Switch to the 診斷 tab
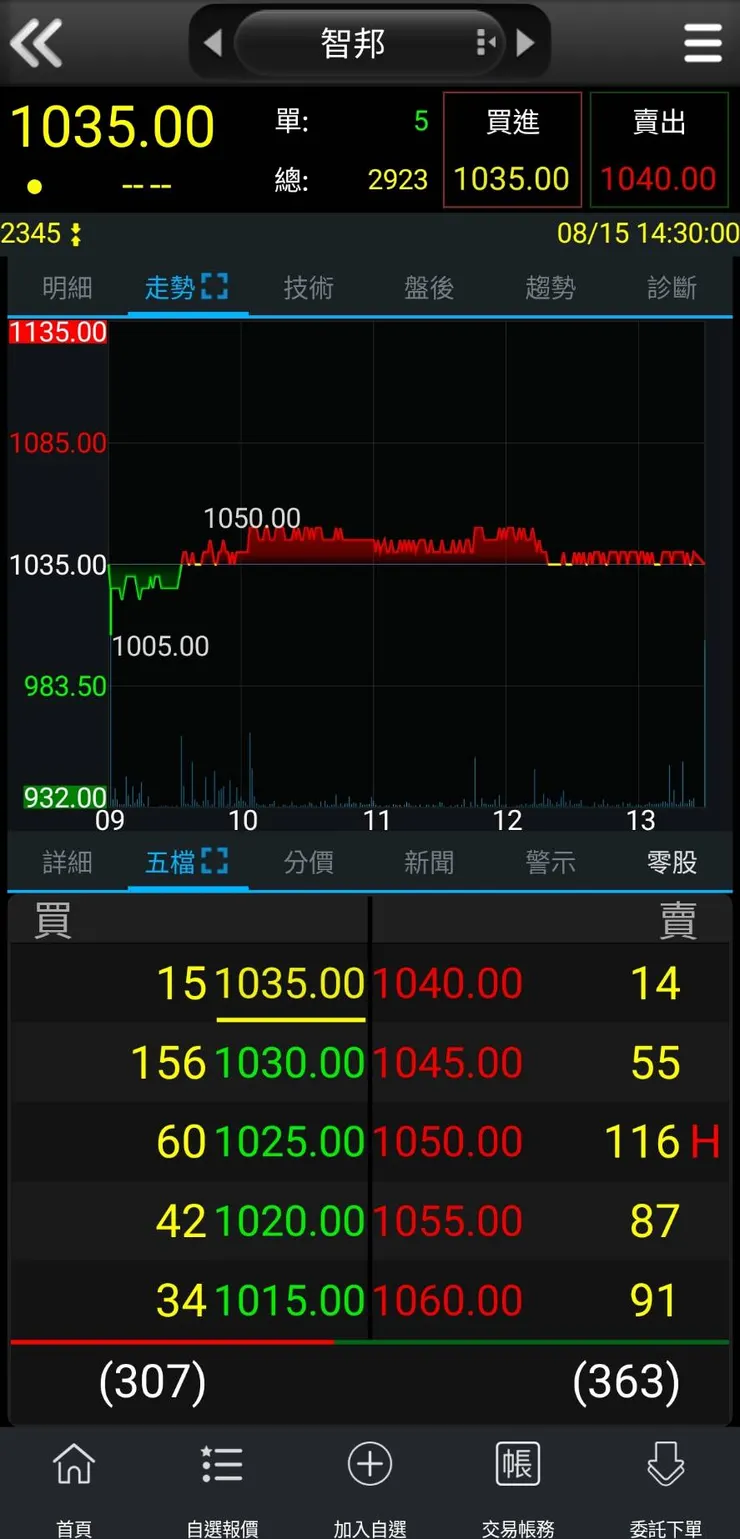Image resolution: width=740 pixels, height=1539 pixels. [x=671, y=288]
